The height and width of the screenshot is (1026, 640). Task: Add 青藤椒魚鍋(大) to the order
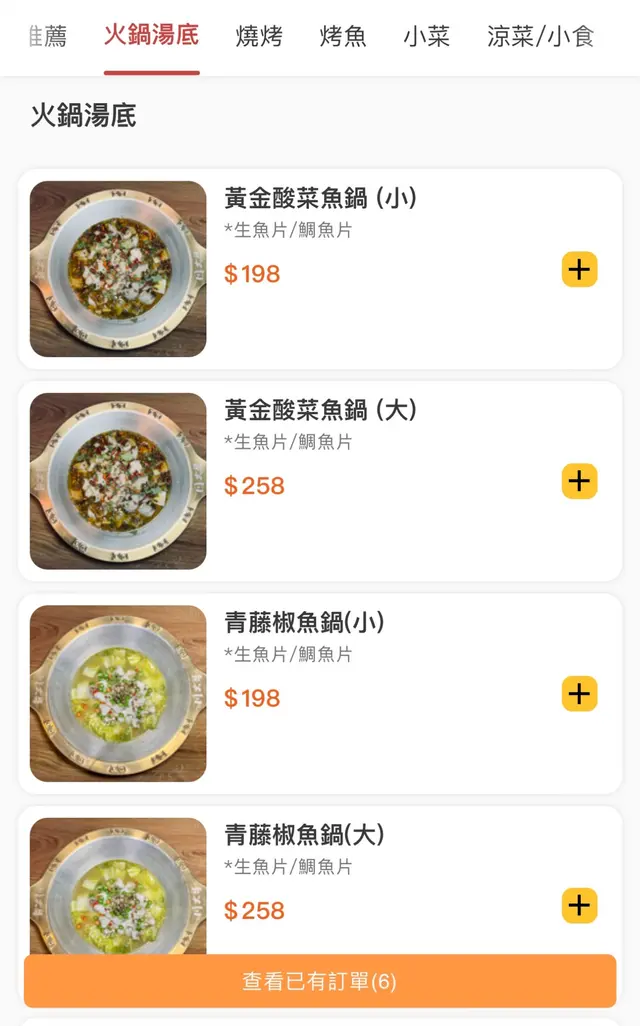[x=579, y=906]
